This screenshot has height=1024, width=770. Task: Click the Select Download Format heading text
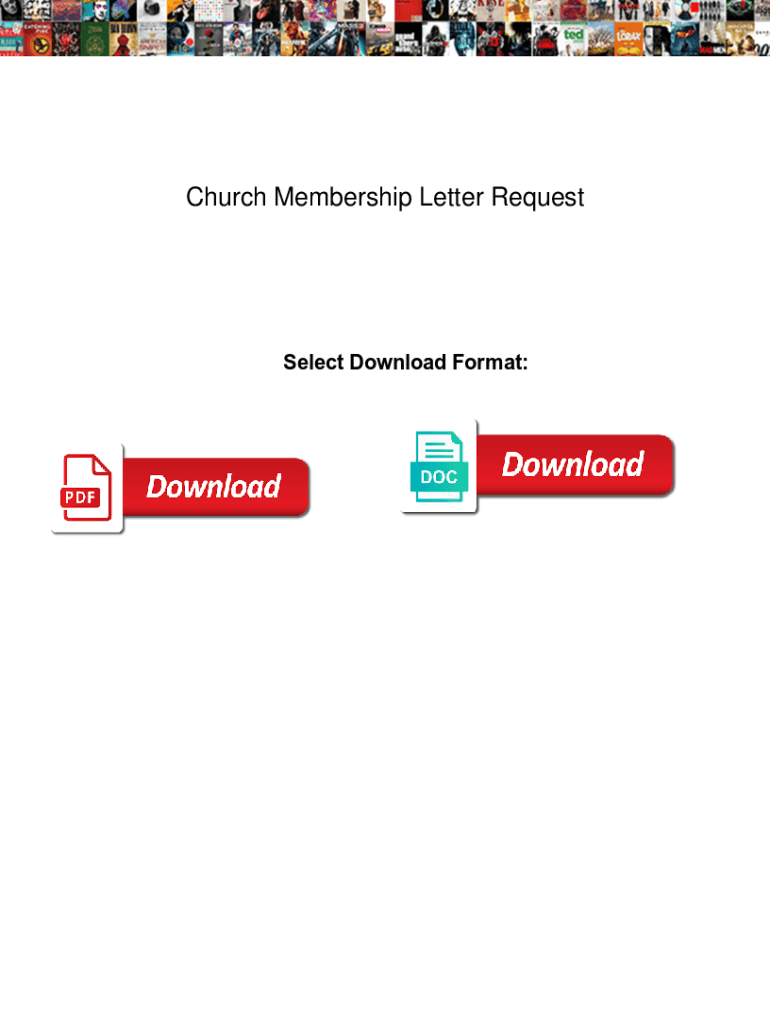(404, 362)
